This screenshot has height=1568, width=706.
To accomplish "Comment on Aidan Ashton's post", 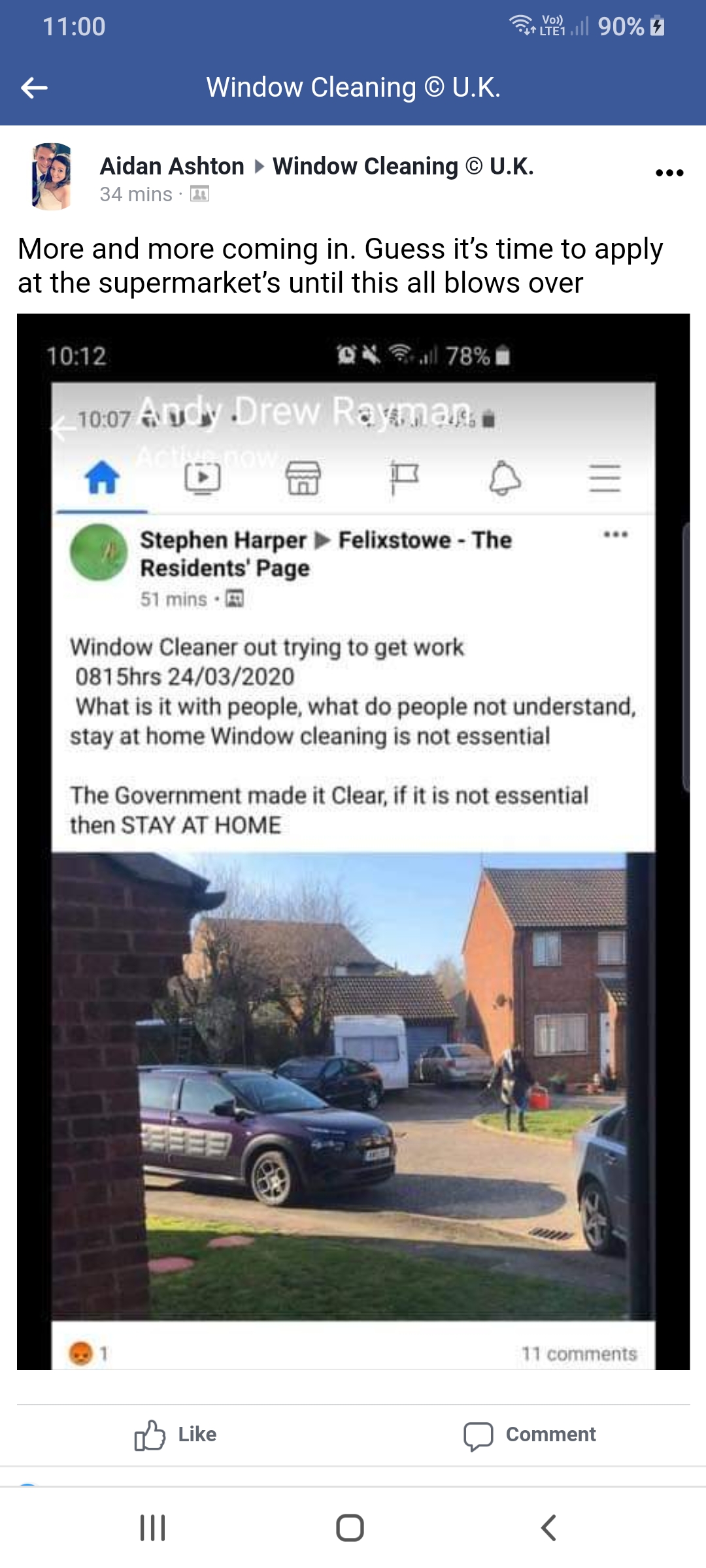I will [529, 1435].
